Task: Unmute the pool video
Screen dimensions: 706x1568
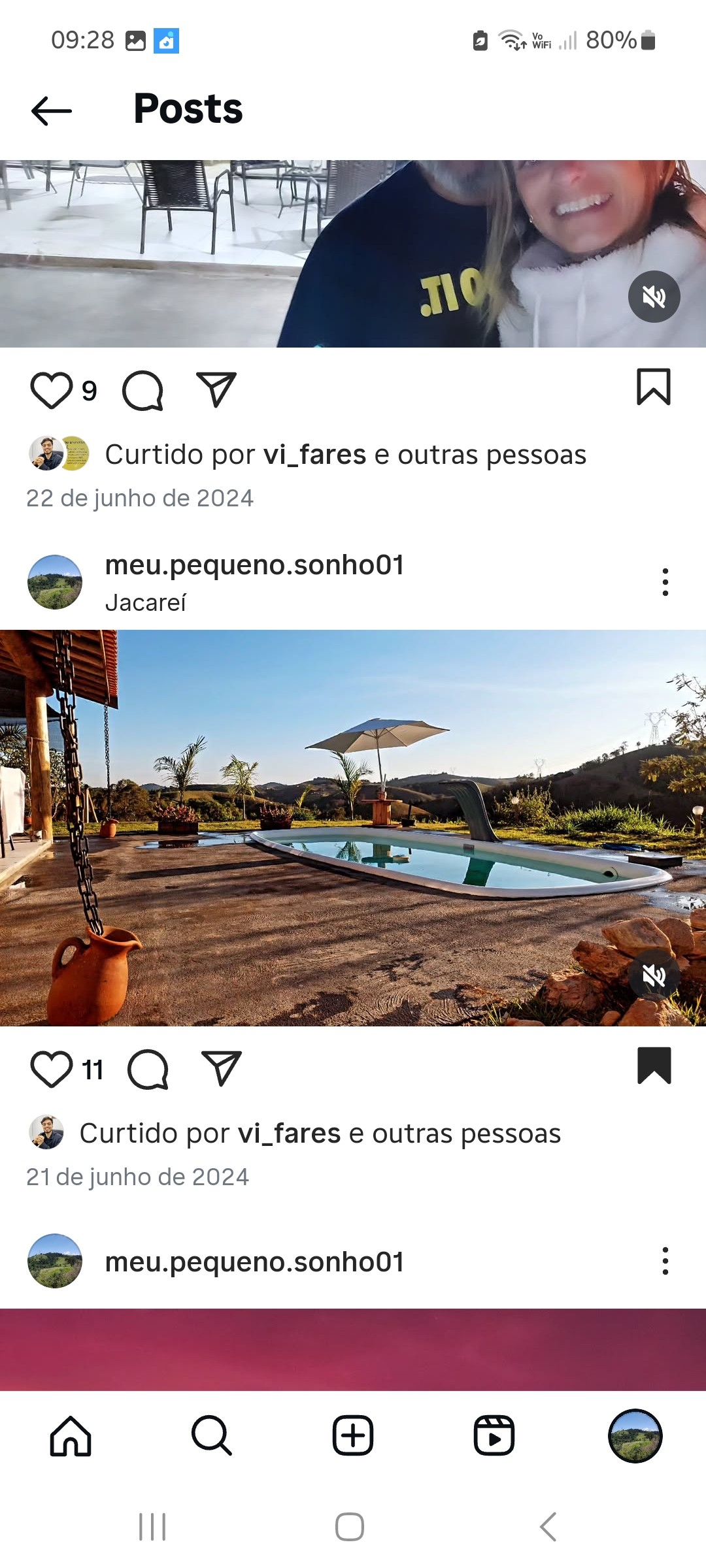Action: (x=654, y=975)
